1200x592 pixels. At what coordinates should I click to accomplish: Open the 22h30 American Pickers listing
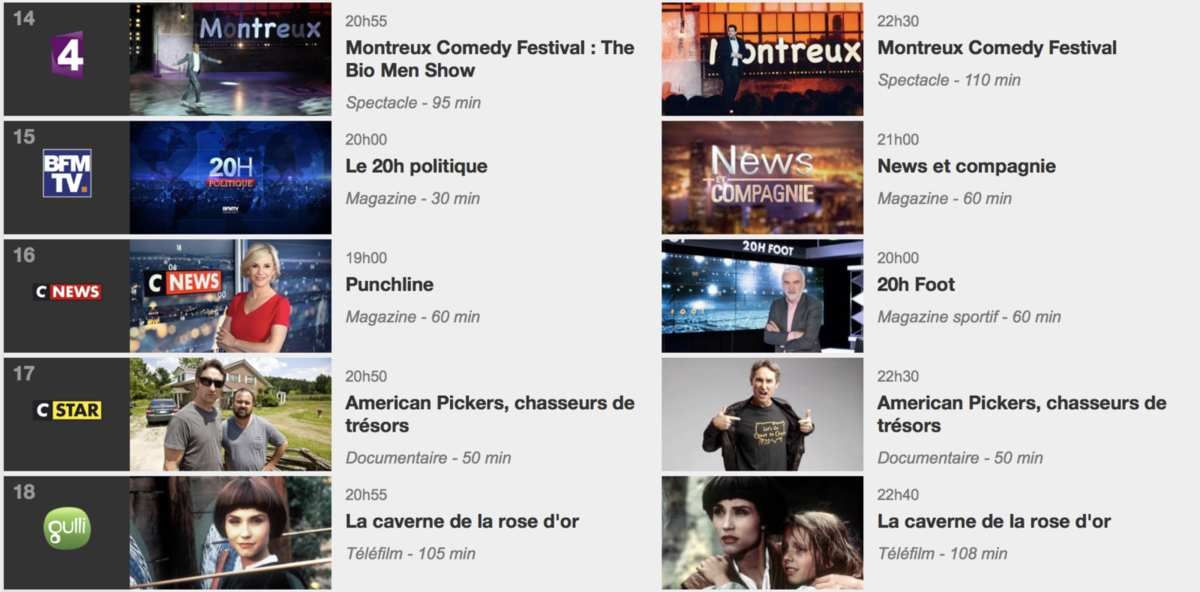point(1021,414)
